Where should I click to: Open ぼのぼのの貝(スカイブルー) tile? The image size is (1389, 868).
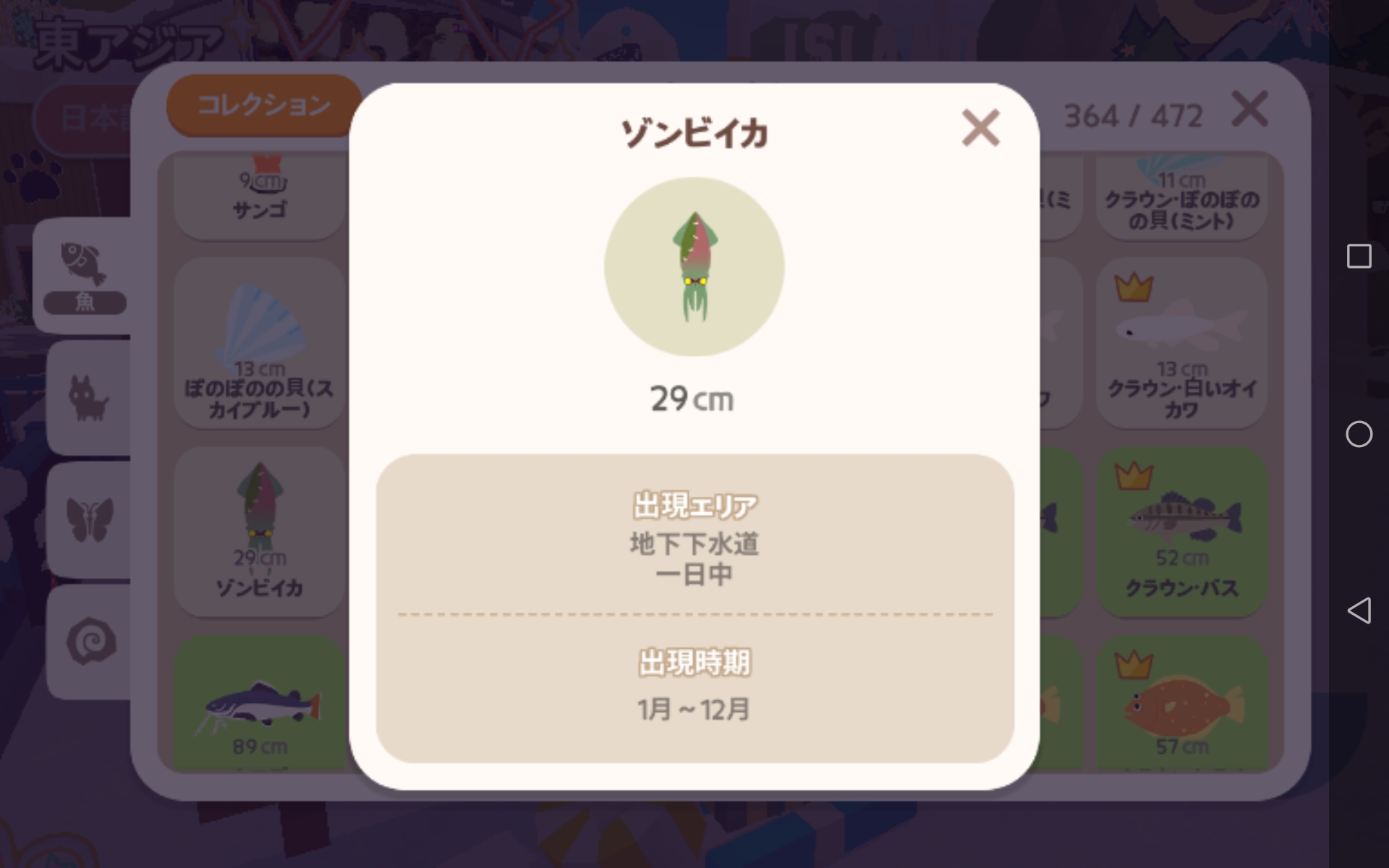tap(259, 344)
